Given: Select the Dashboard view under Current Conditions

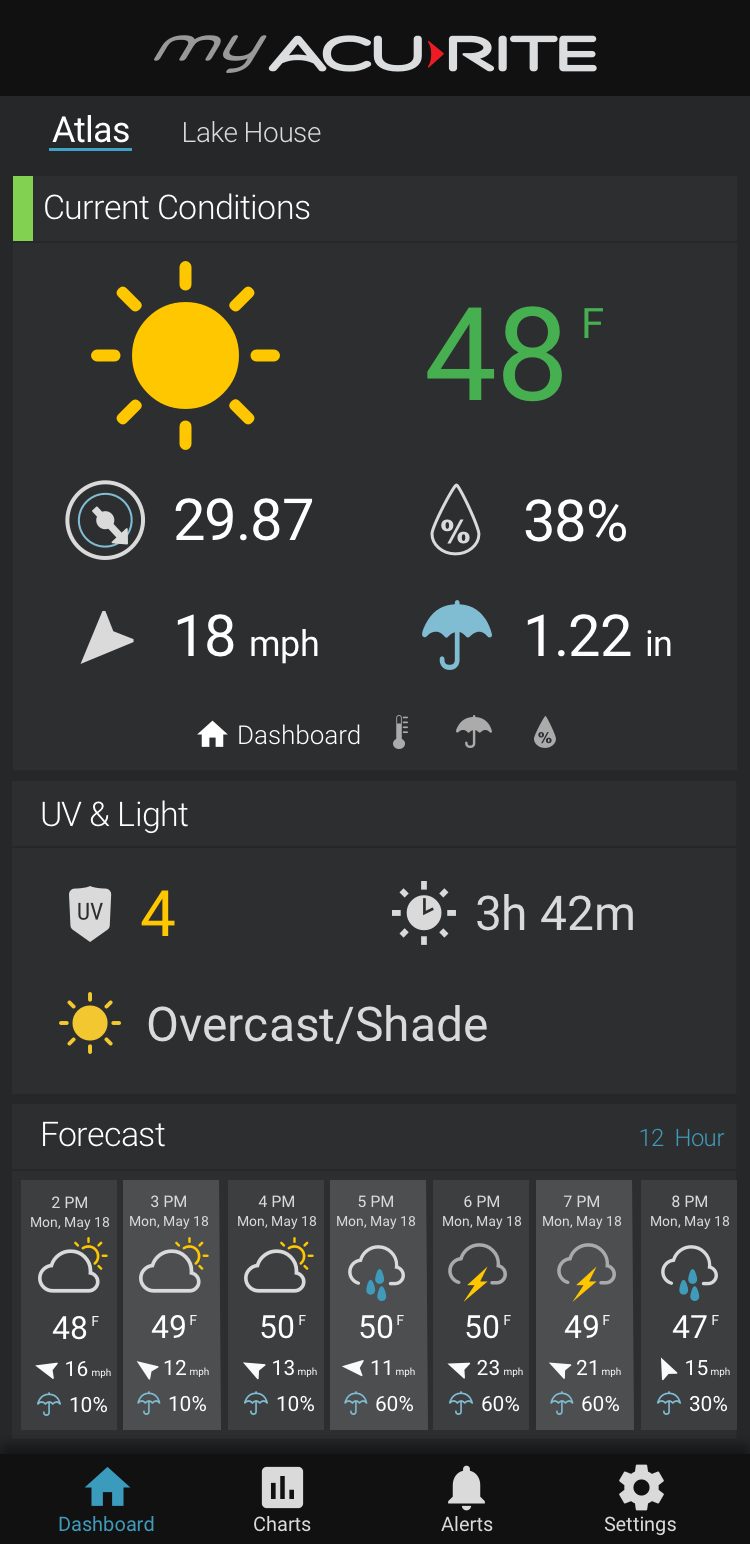Looking at the screenshot, I should point(279,735).
